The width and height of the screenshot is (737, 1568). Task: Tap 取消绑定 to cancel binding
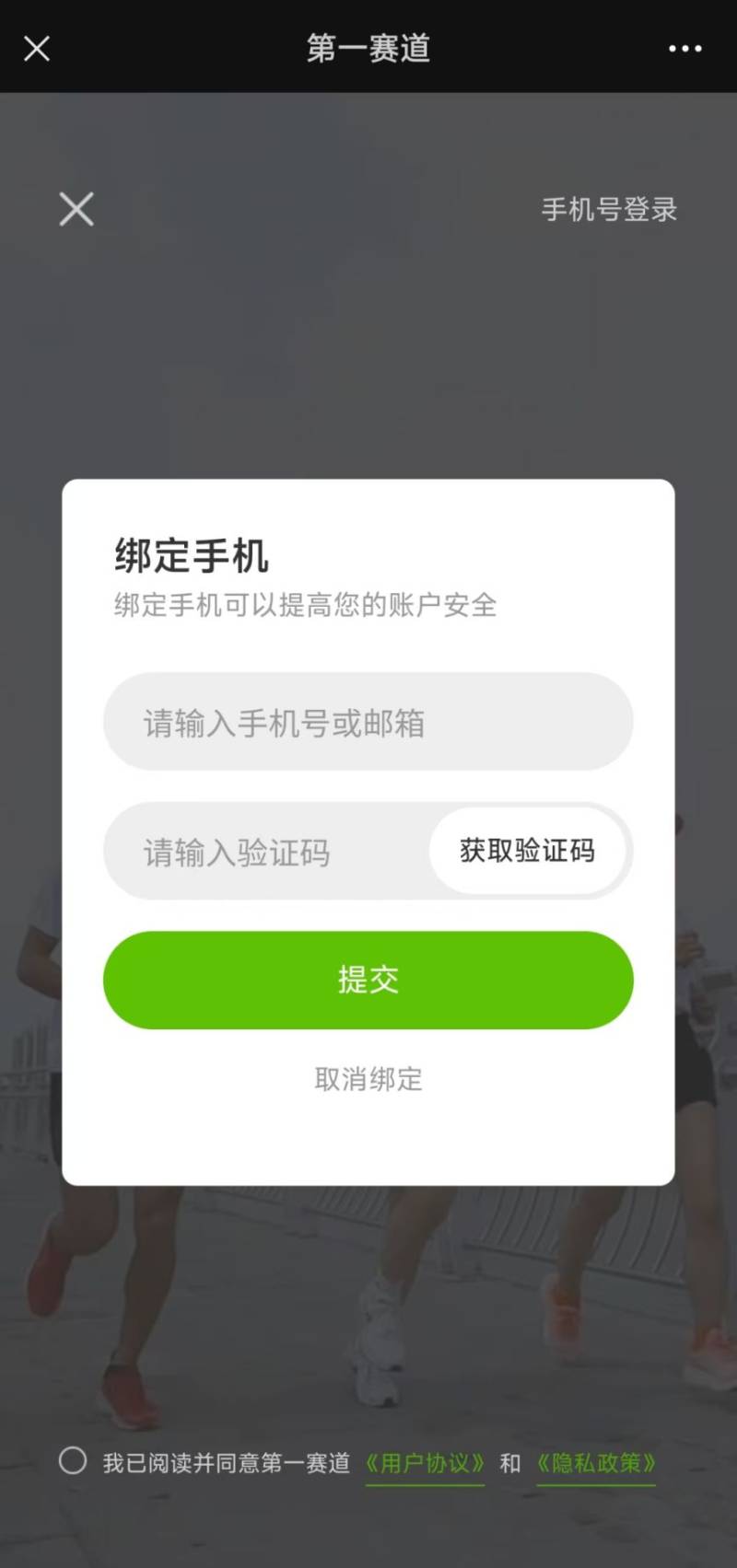coord(368,1079)
